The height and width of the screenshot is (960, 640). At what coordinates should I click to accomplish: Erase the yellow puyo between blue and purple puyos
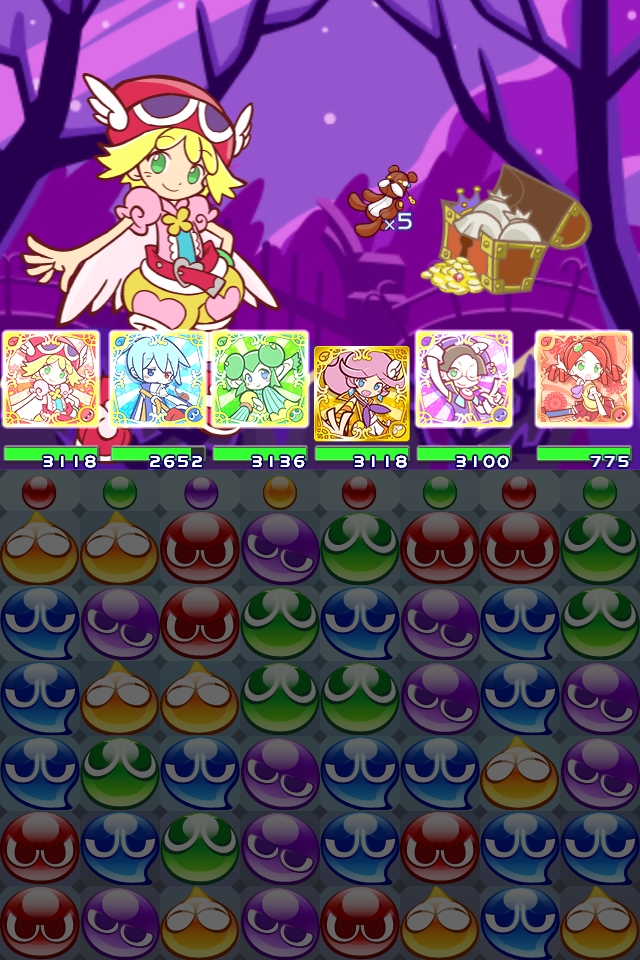pos(519,773)
